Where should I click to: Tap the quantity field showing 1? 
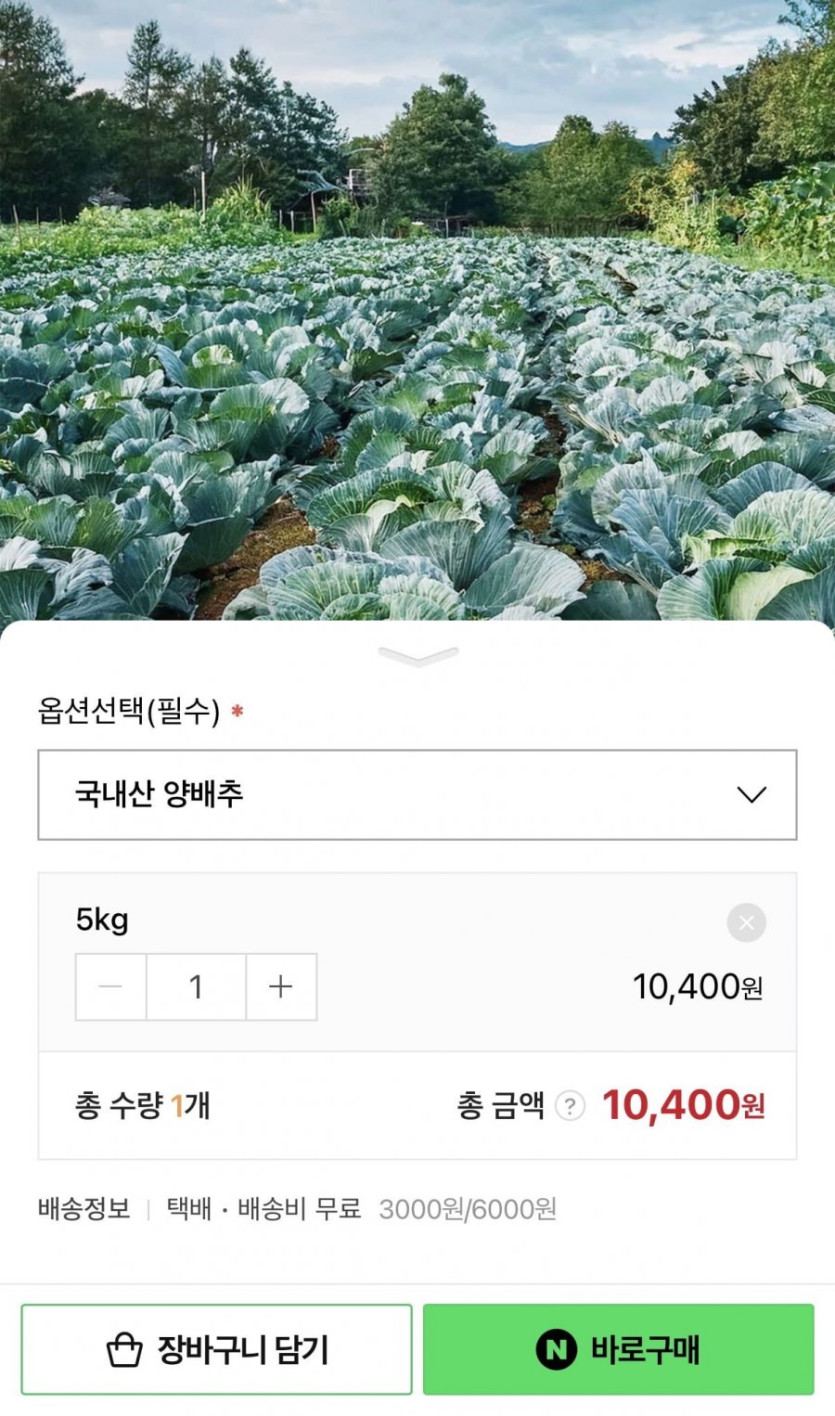coord(196,987)
